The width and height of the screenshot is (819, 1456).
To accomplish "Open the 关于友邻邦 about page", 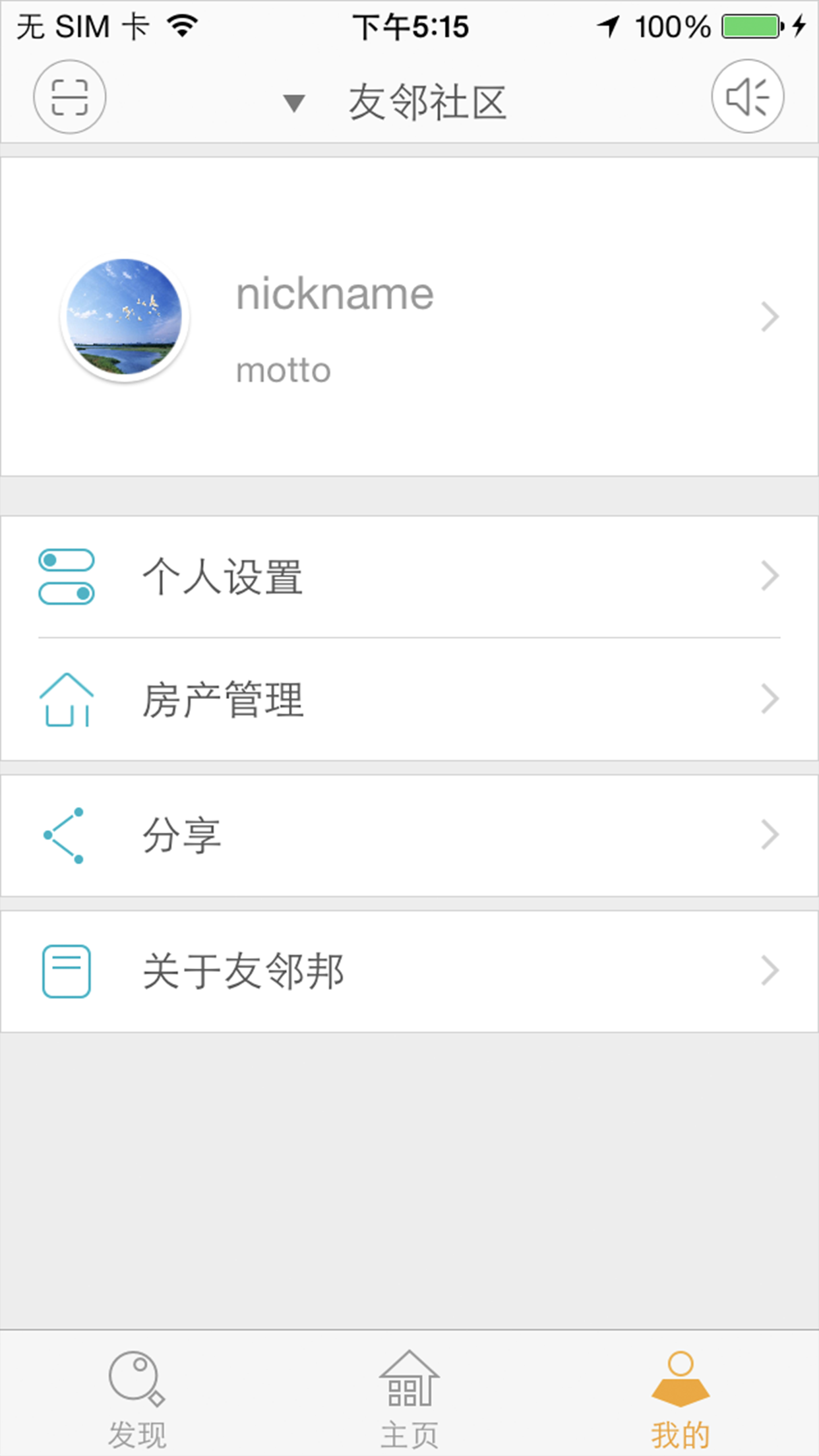I will coord(409,969).
